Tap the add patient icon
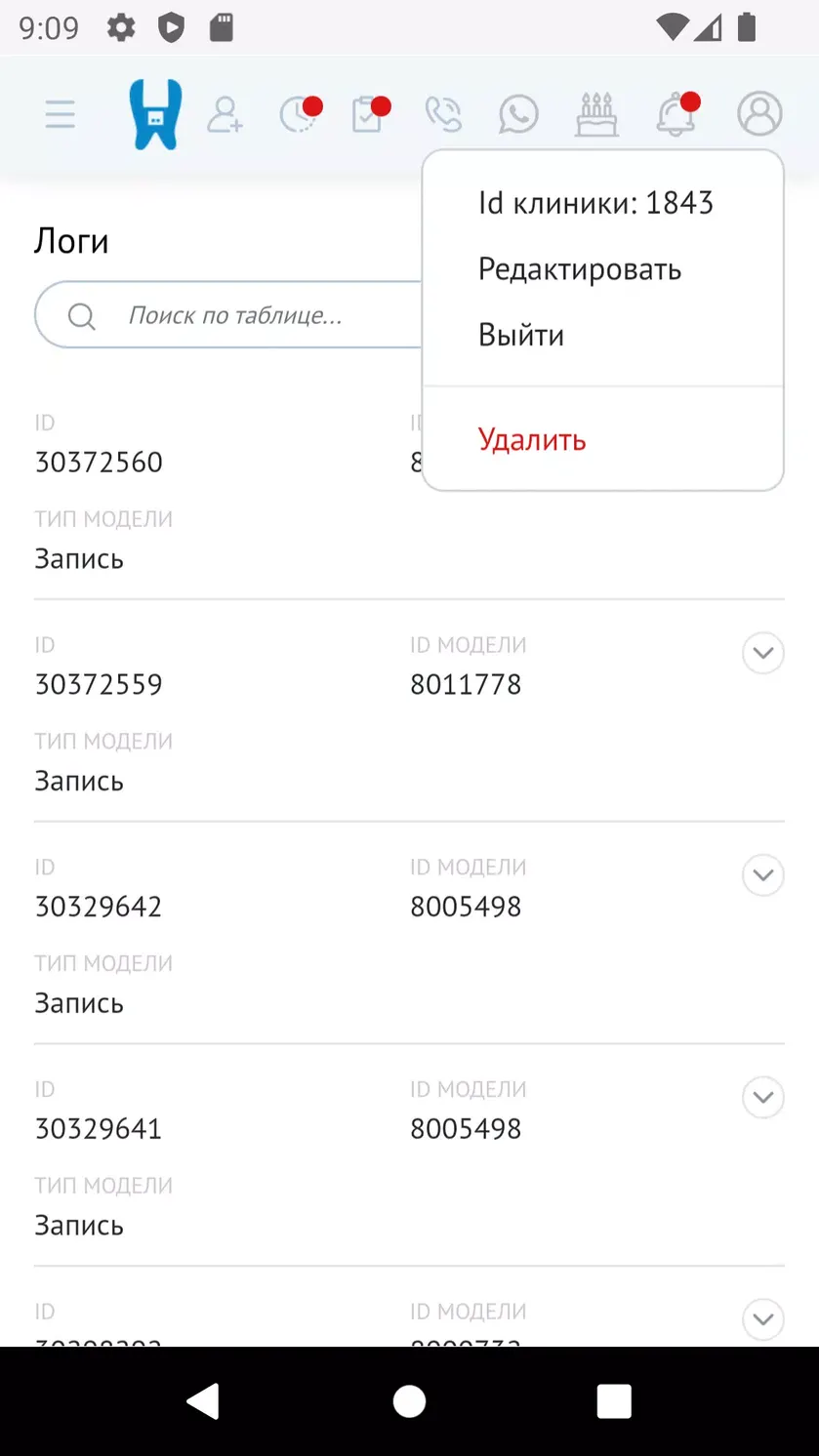The width and height of the screenshot is (819, 1456). coord(225,115)
